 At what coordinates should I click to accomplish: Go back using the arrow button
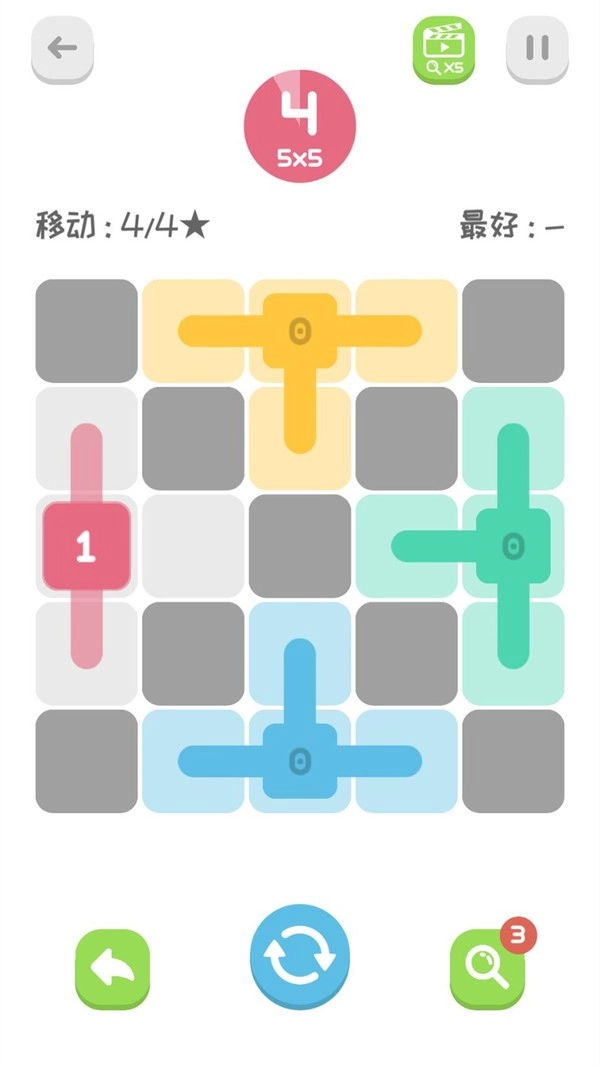(x=62, y=49)
